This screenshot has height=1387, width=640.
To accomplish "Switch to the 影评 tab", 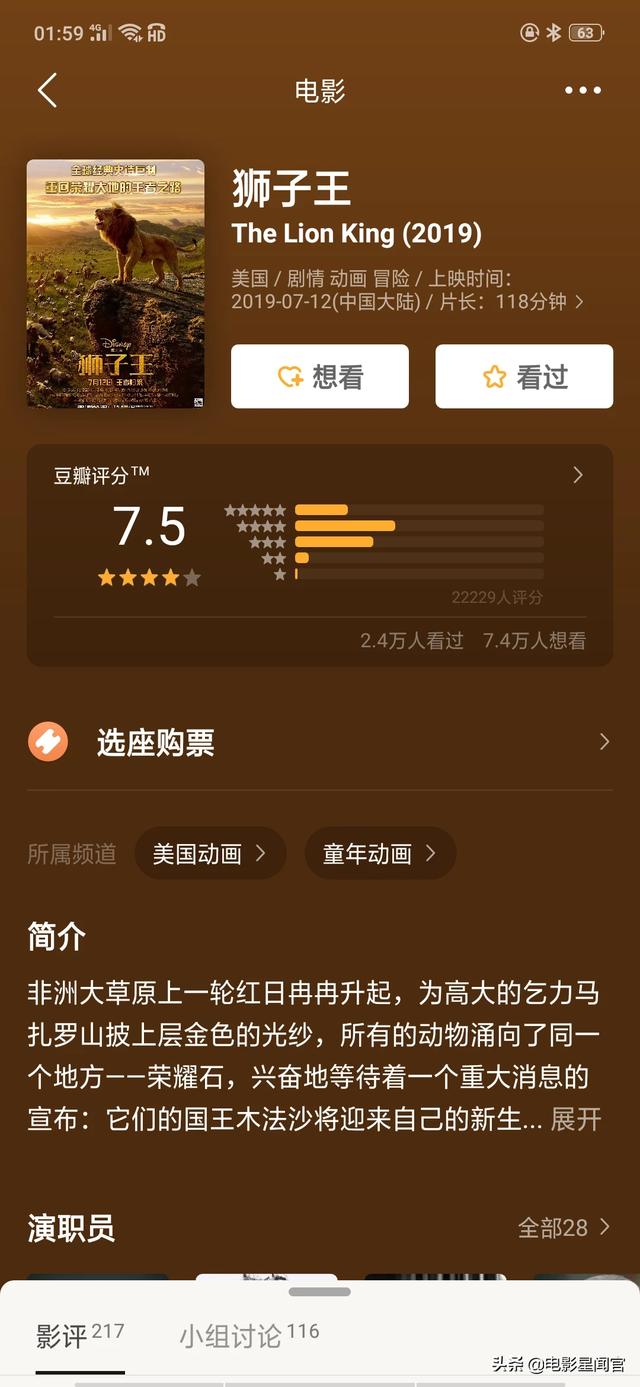I will [80, 1335].
